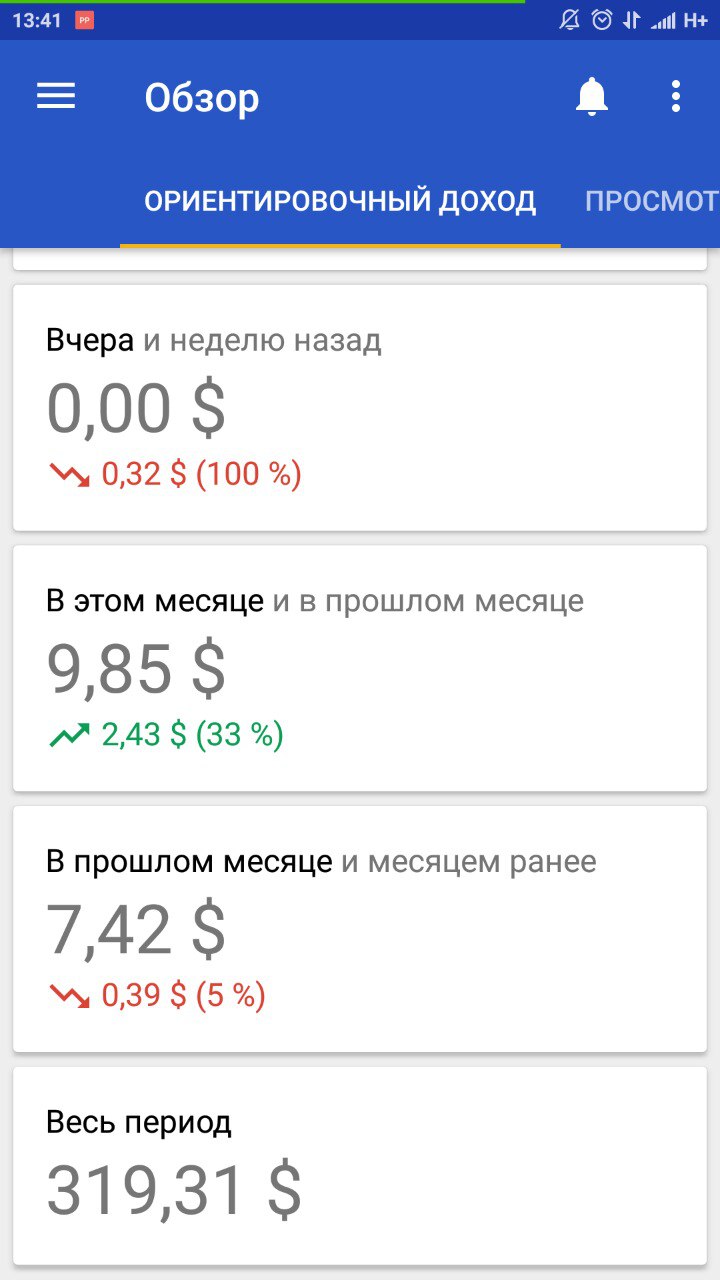This screenshot has height=1280, width=720.
Task: Open the hamburger navigation menu
Action: tap(56, 96)
